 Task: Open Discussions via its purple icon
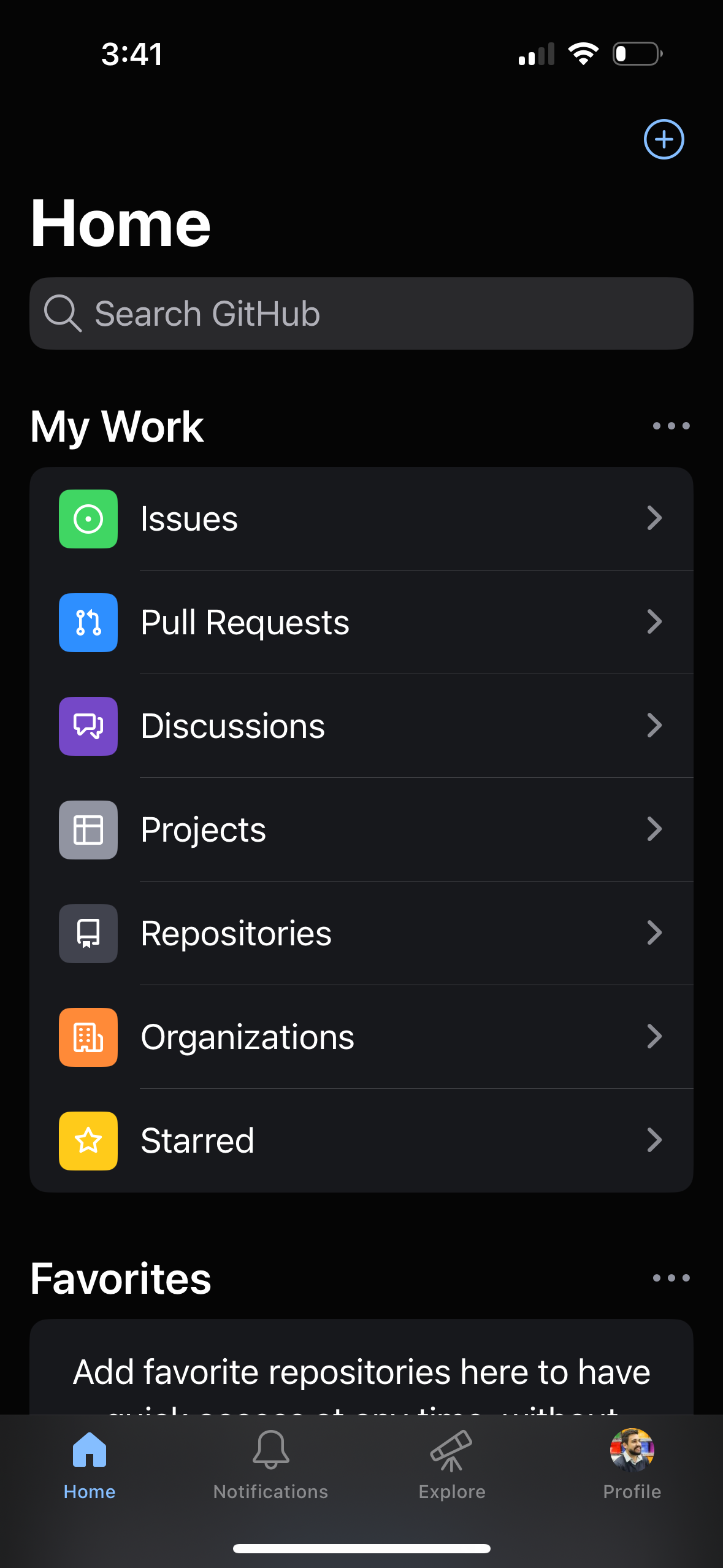88,726
